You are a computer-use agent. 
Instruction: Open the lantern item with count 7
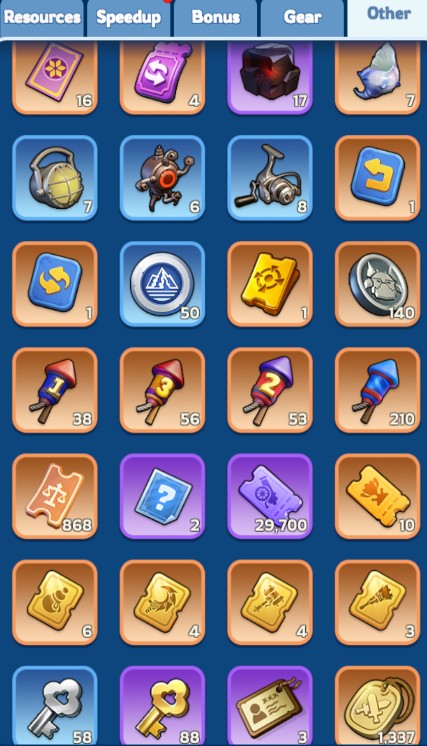(x=55, y=178)
